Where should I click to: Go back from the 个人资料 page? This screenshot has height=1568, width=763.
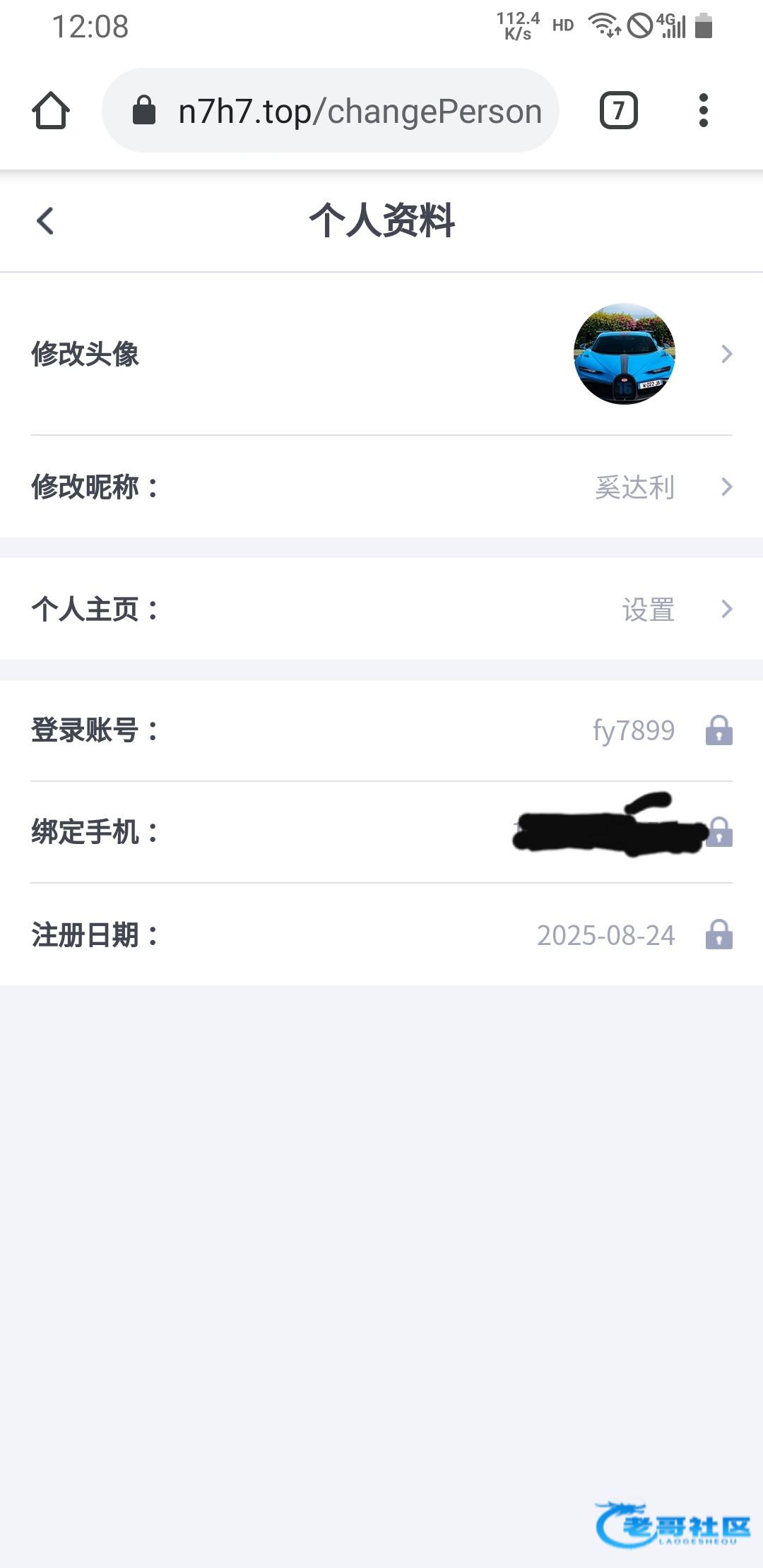[45, 220]
